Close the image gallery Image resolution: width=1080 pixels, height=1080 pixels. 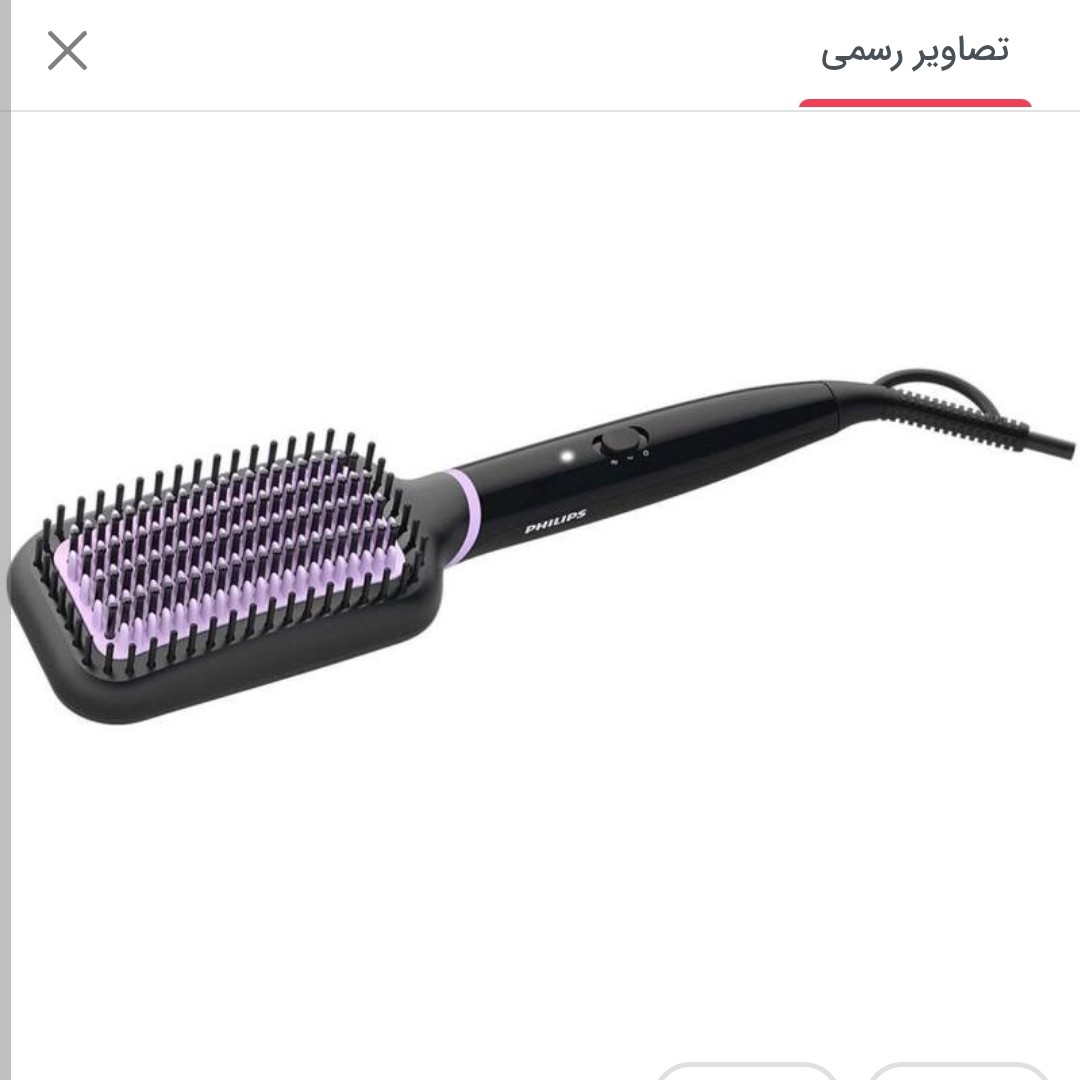(x=67, y=51)
